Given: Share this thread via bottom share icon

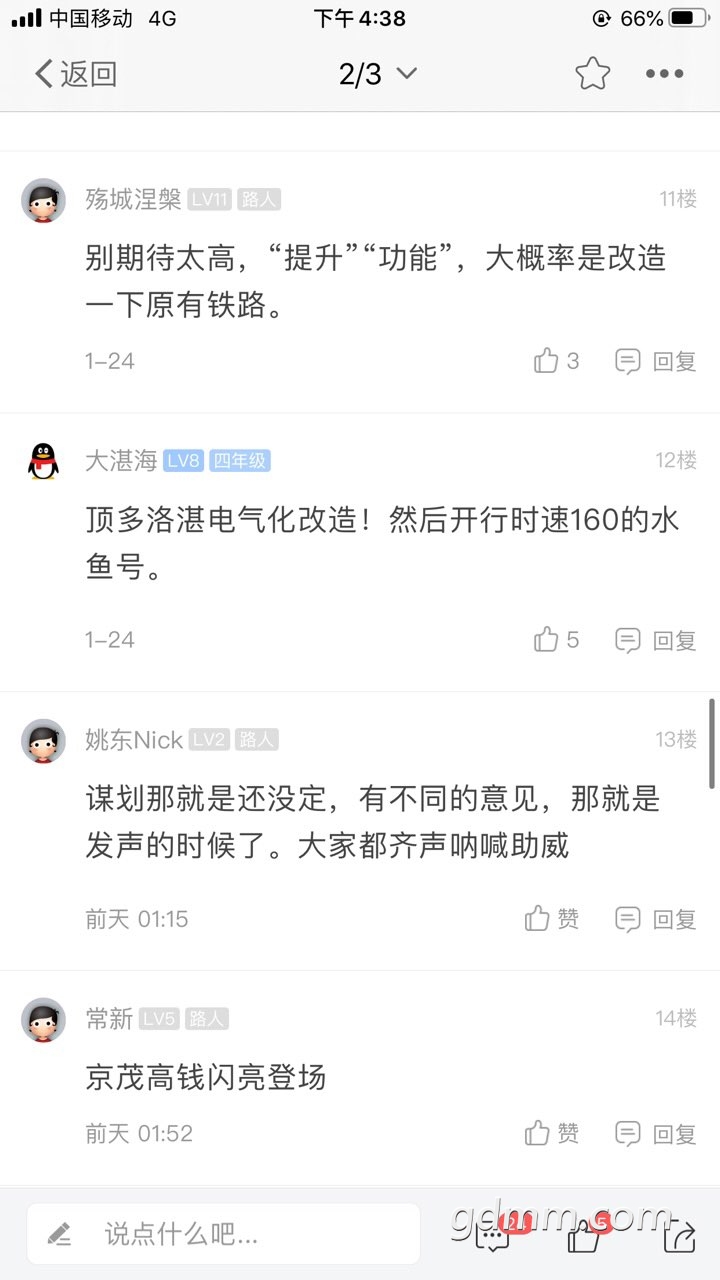Looking at the screenshot, I should (679, 1236).
